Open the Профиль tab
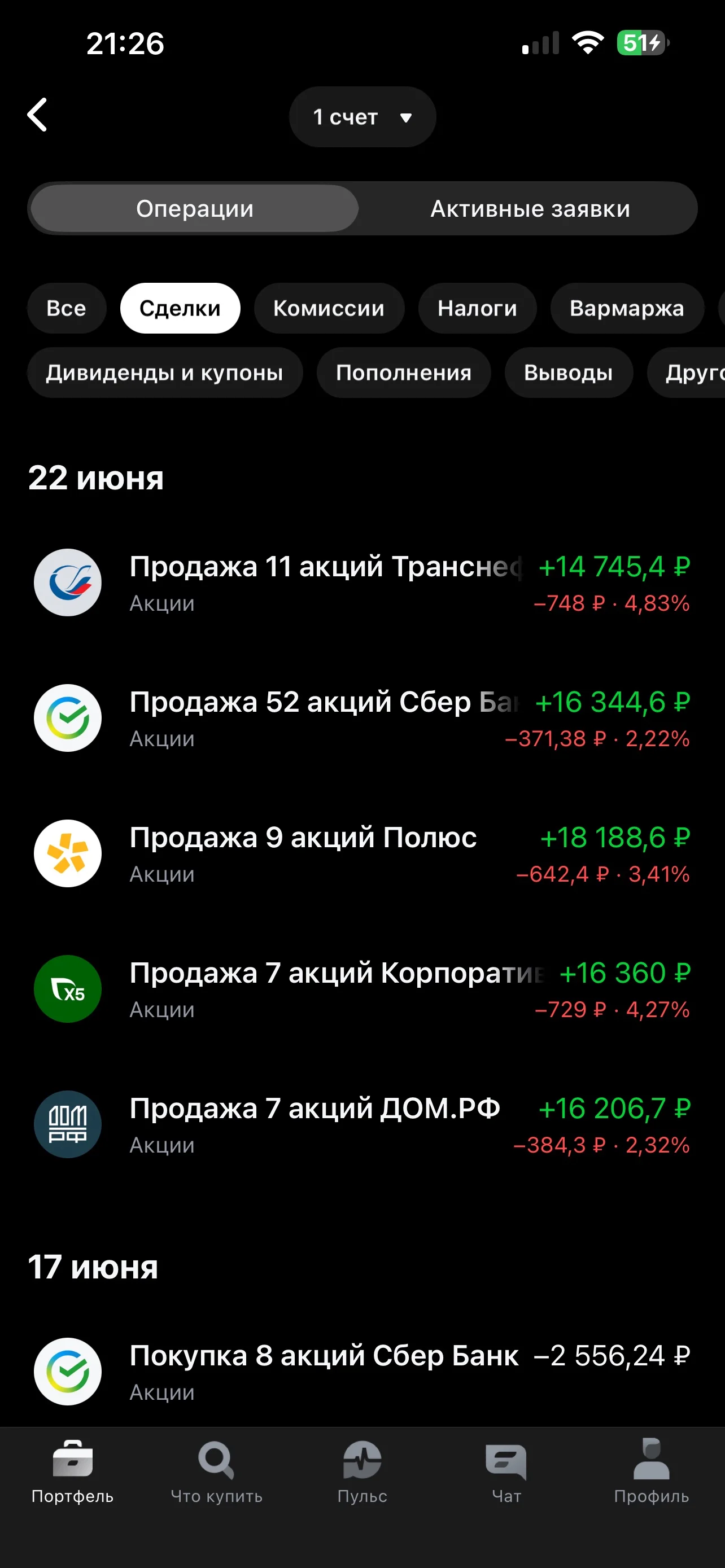This screenshot has width=725, height=1568. 652,1472
